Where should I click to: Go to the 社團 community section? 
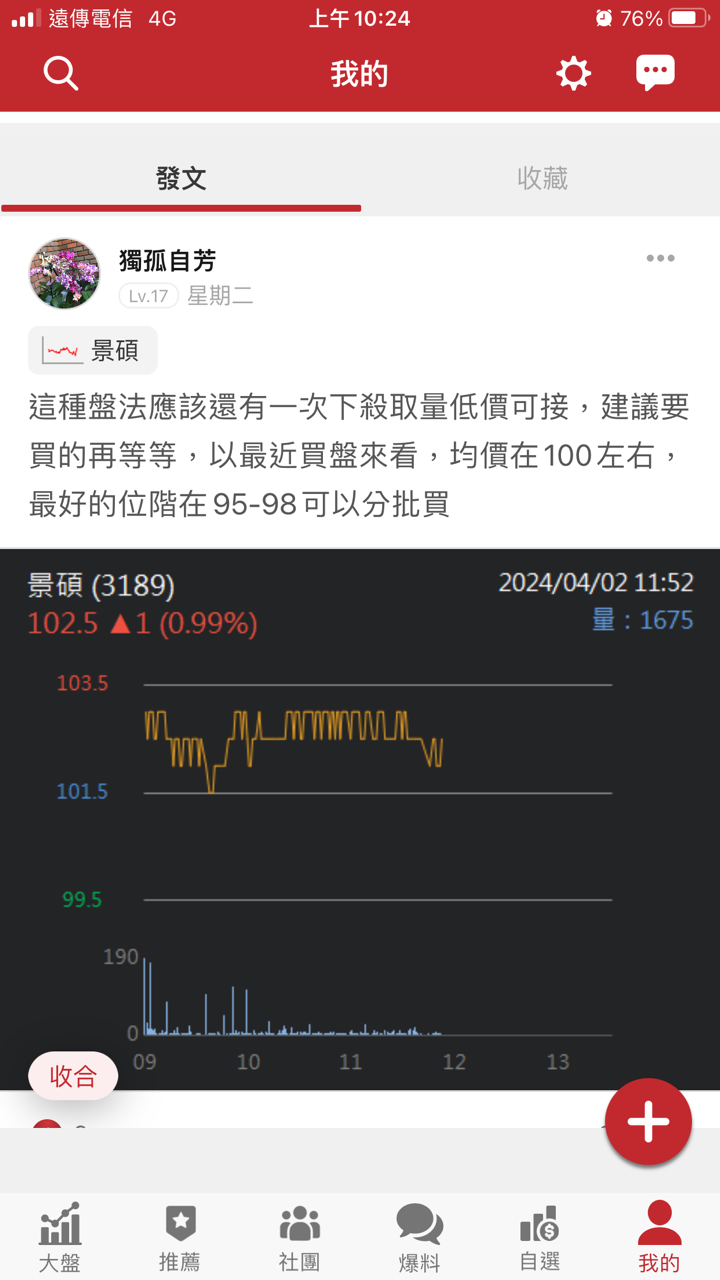(x=300, y=1235)
